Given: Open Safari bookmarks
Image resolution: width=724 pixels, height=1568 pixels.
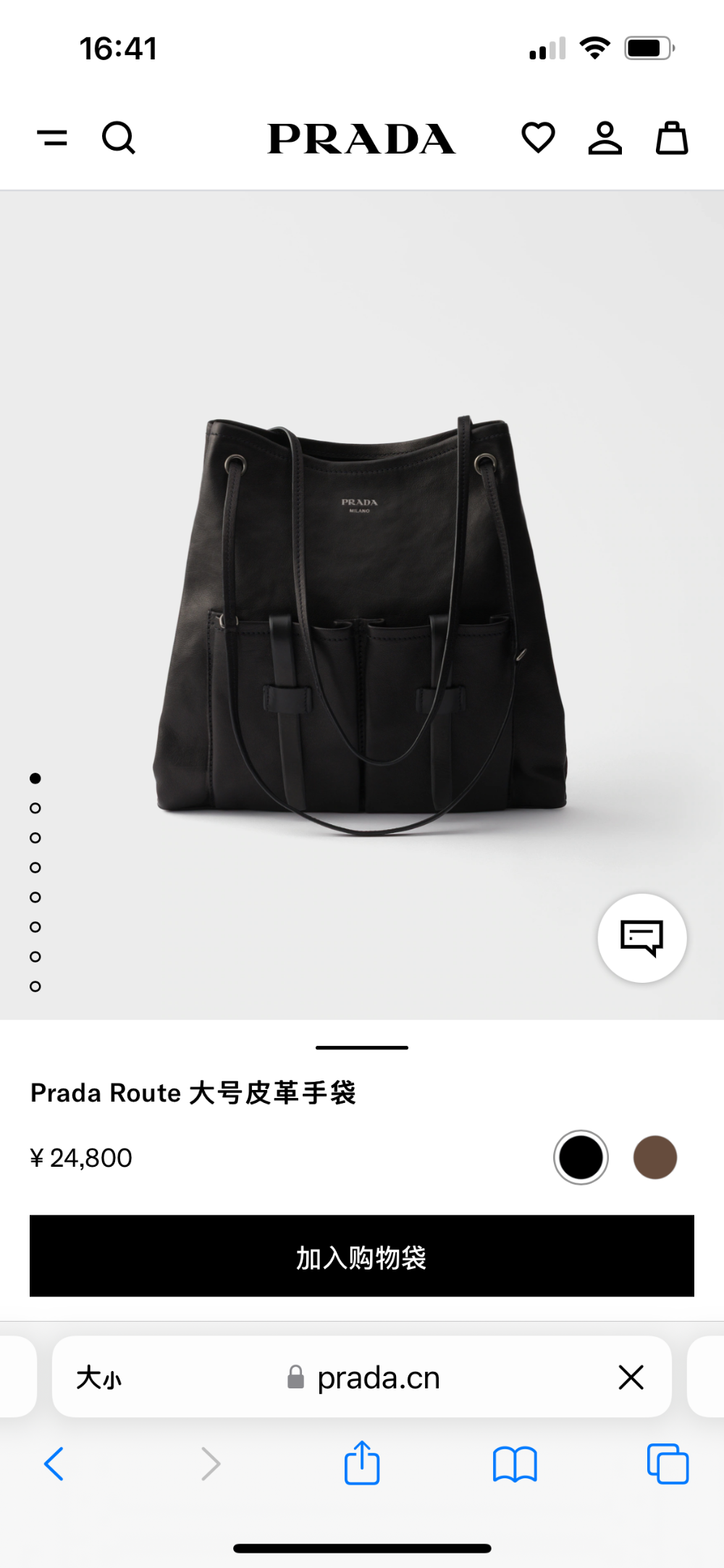Looking at the screenshot, I should pos(515,1464).
